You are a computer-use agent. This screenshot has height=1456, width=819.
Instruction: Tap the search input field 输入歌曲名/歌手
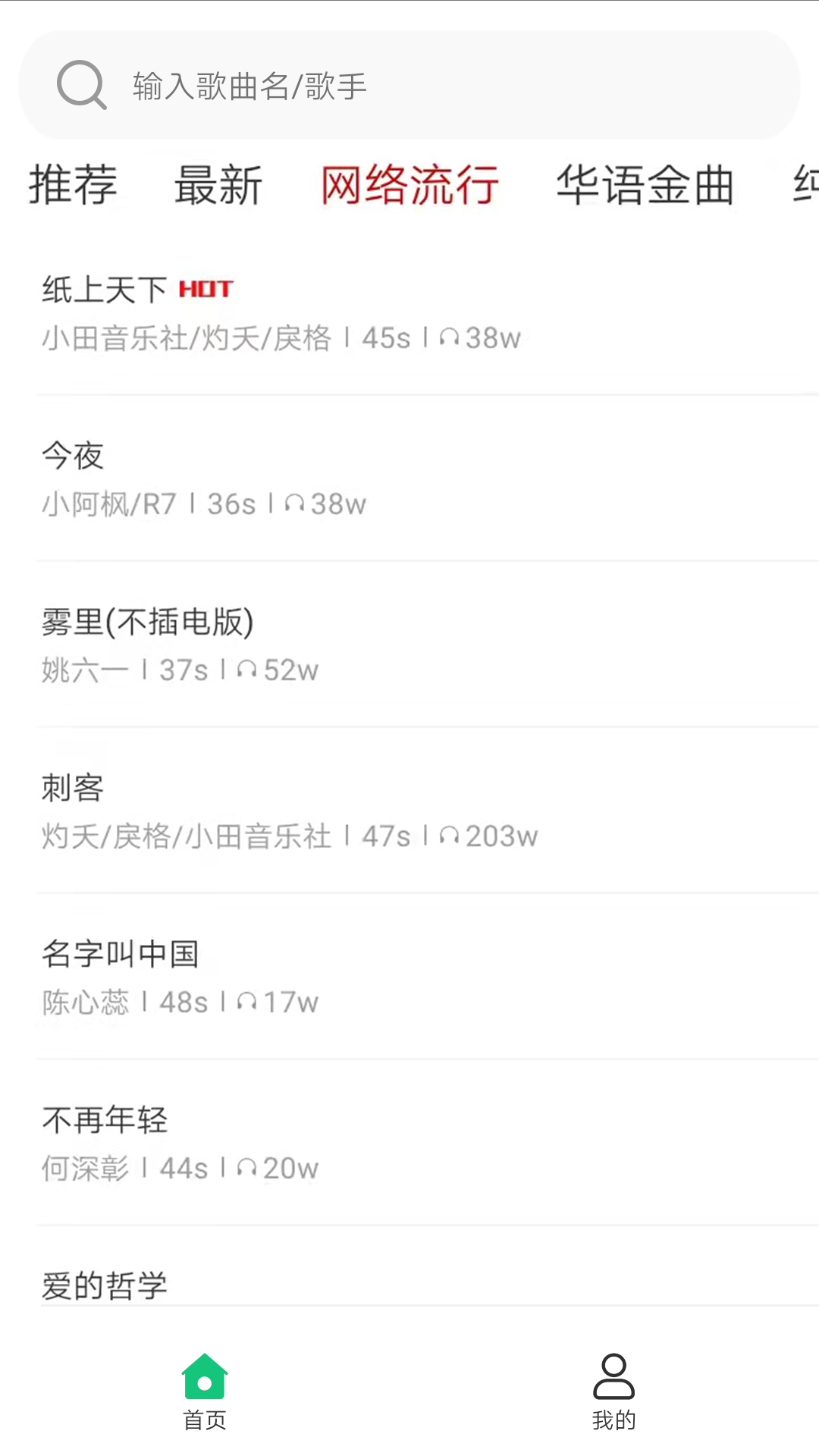(x=409, y=86)
